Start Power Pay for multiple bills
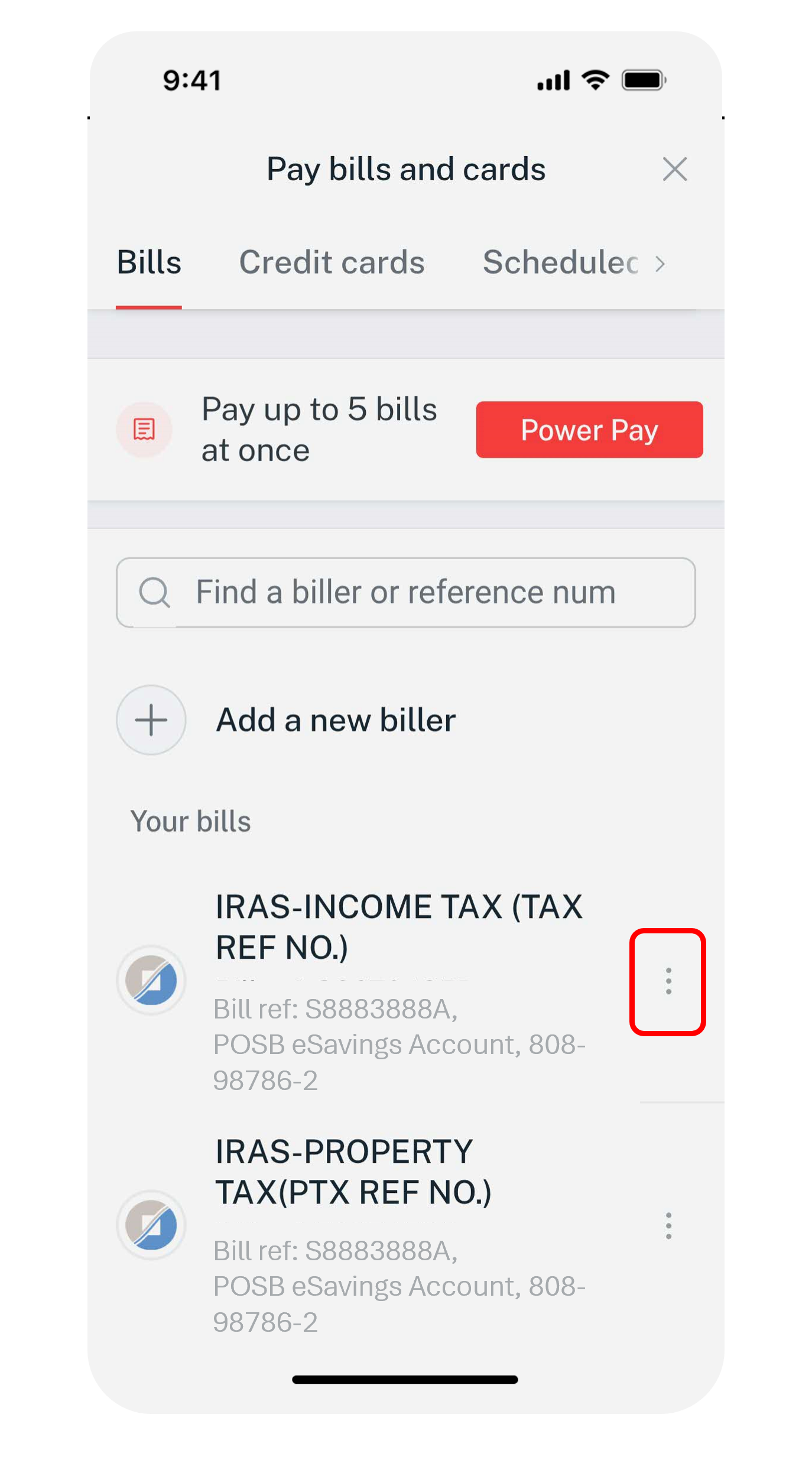This screenshot has width=812, height=1463. [589, 430]
